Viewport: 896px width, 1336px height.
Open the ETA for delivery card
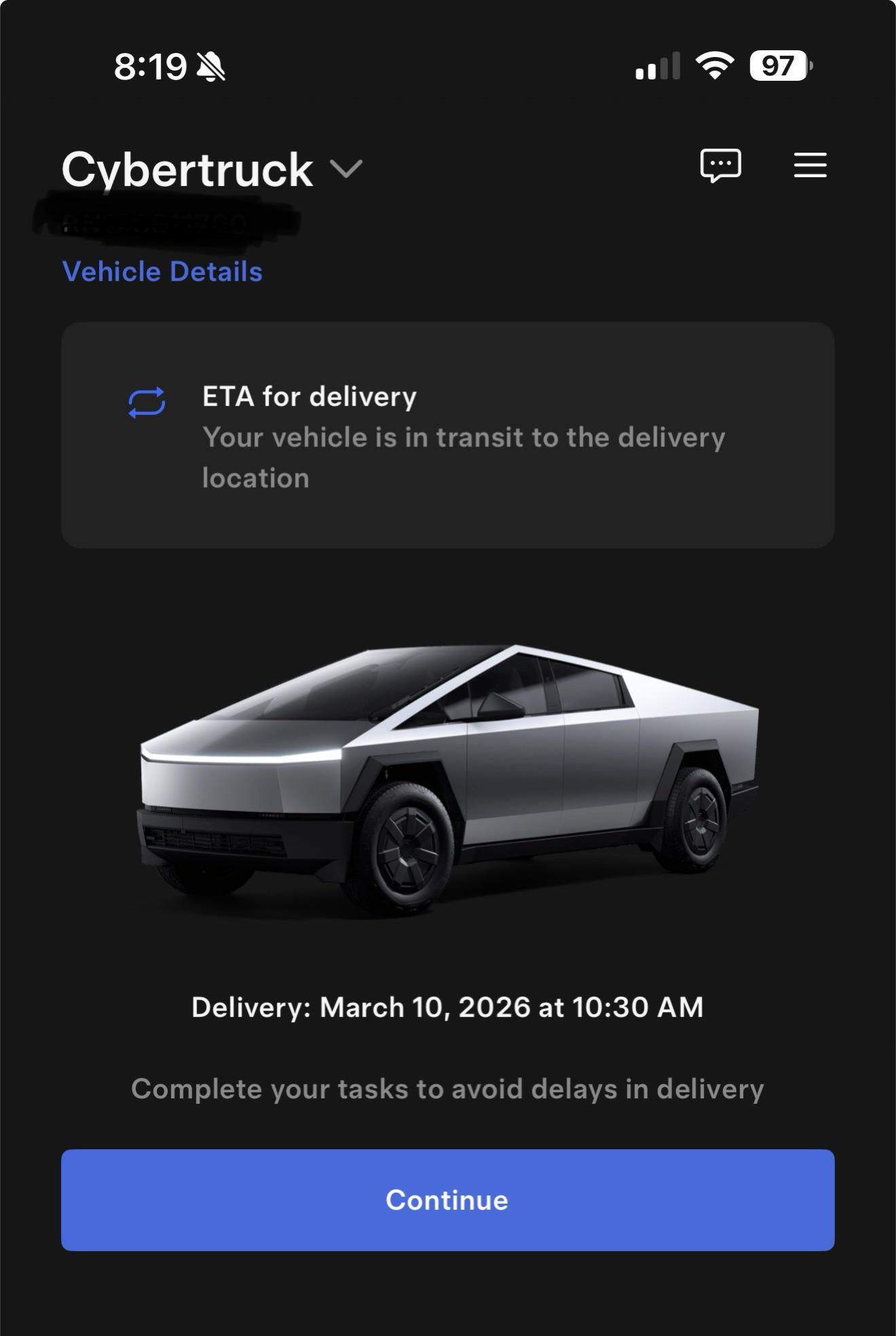pos(447,435)
